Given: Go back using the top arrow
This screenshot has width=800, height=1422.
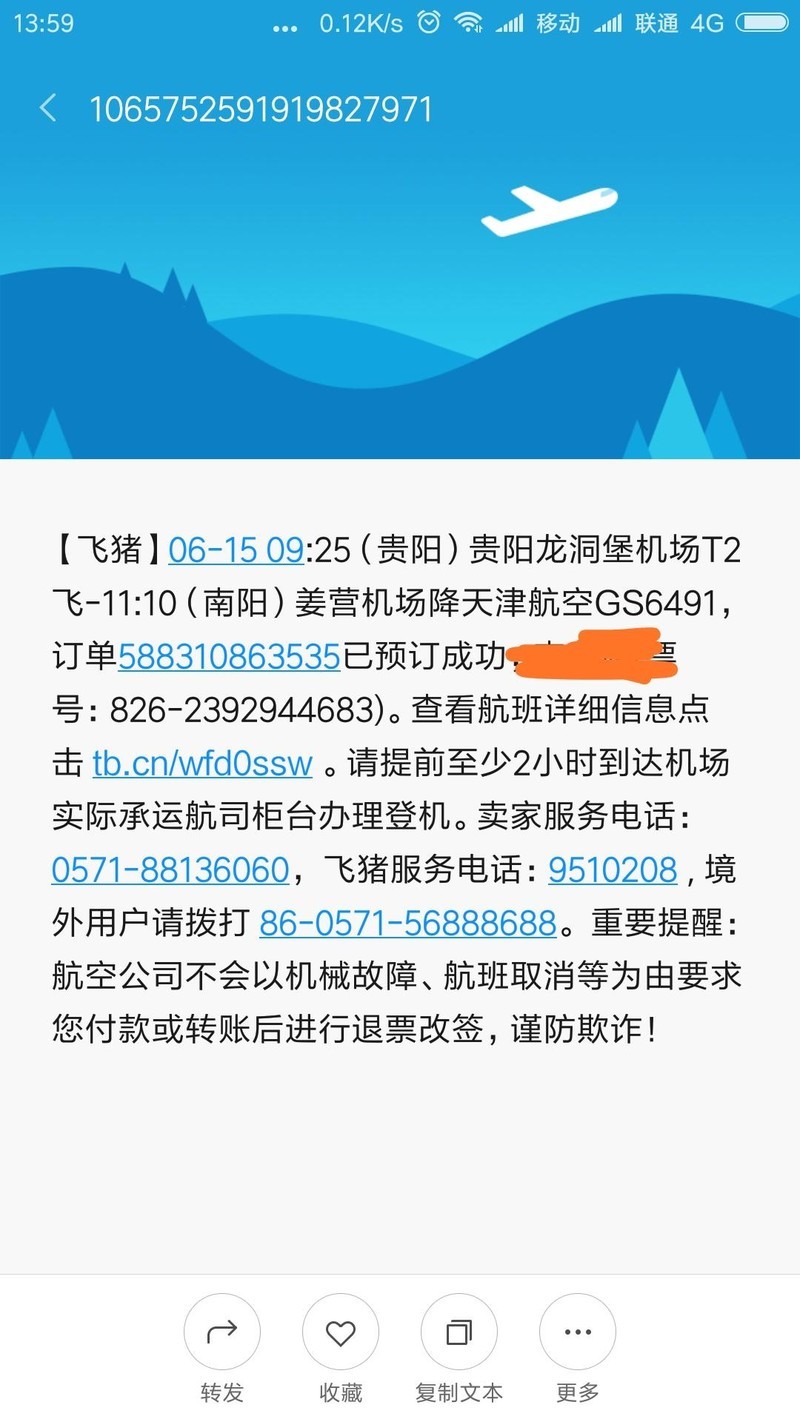Looking at the screenshot, I should click(x=47, y=108).
